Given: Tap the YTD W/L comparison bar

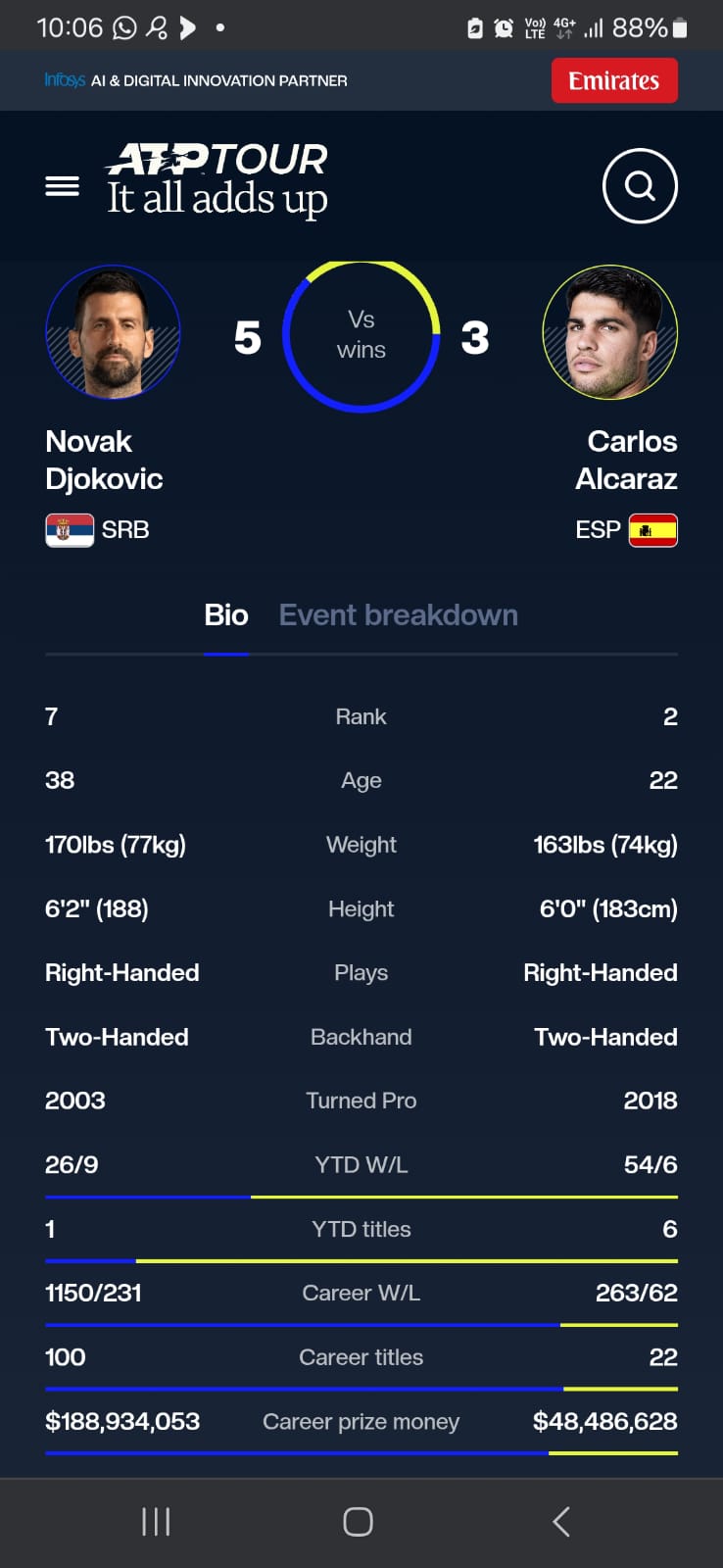Looking at the screenshot, I should point(361,1197).
